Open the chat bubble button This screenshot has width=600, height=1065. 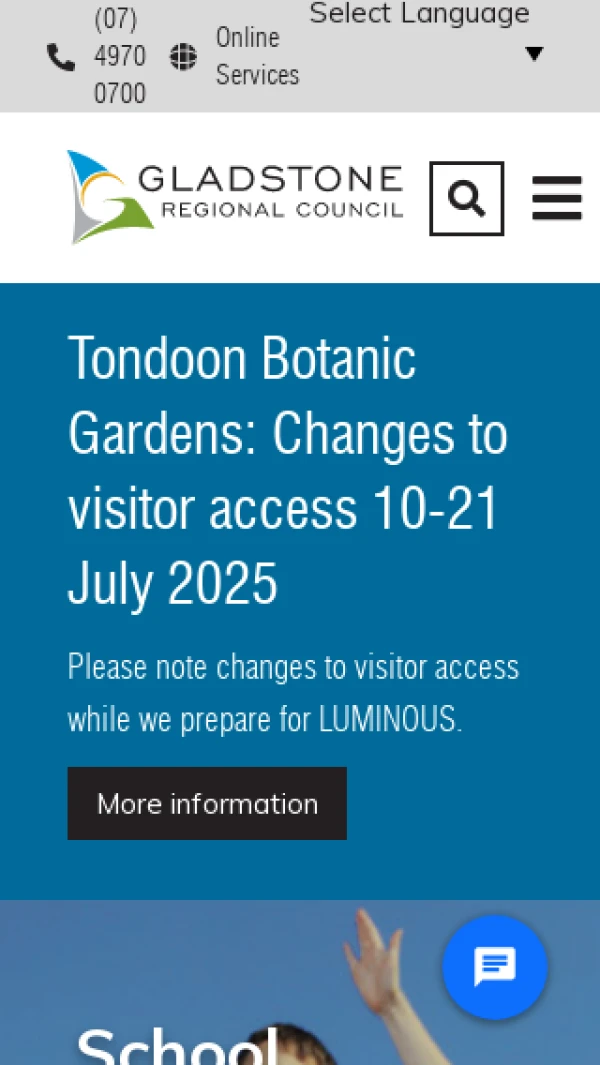[x=495, y=966]
